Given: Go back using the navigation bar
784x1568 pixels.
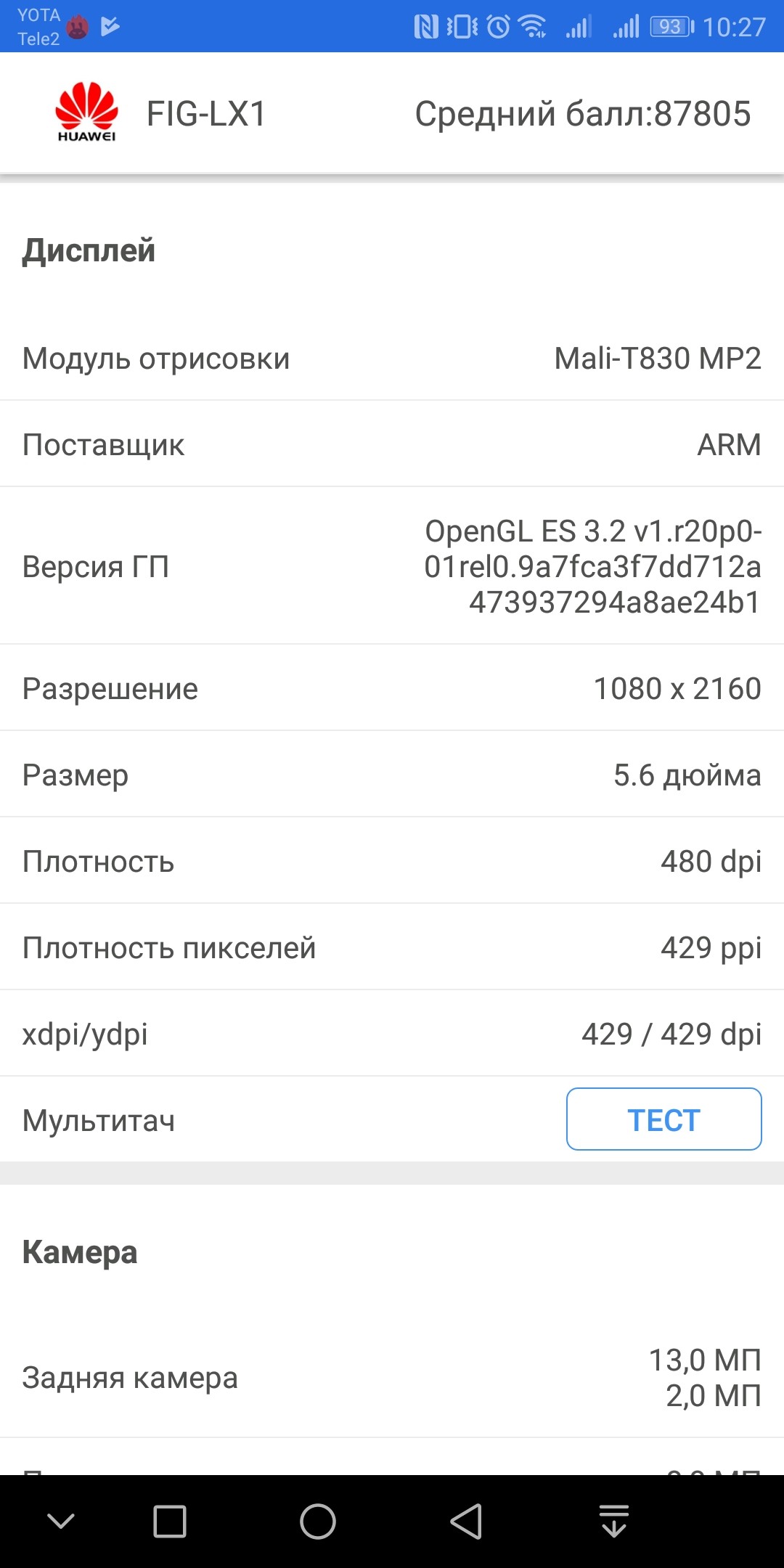Looking at the screenshot, I should 466,1522.
